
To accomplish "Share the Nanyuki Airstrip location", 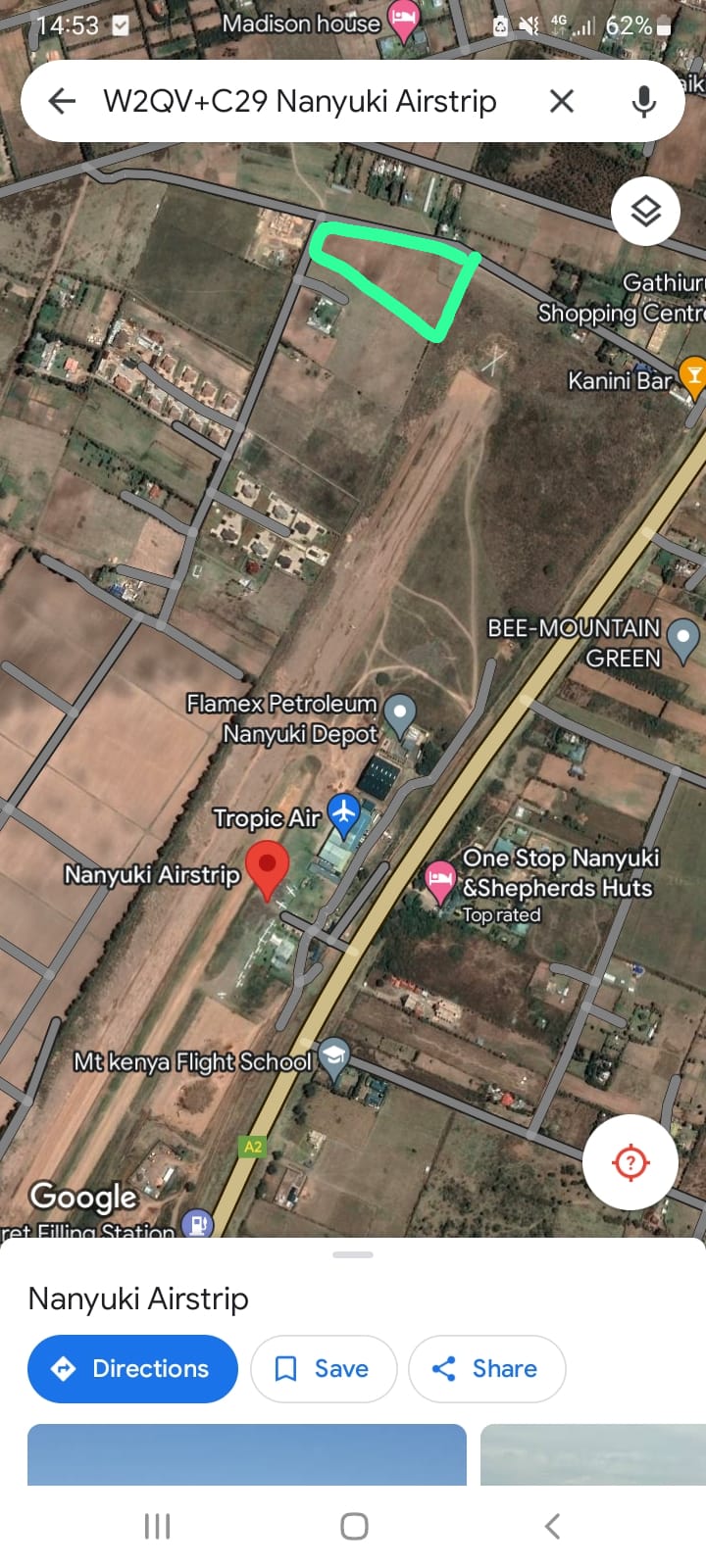I will (486, 1368).
